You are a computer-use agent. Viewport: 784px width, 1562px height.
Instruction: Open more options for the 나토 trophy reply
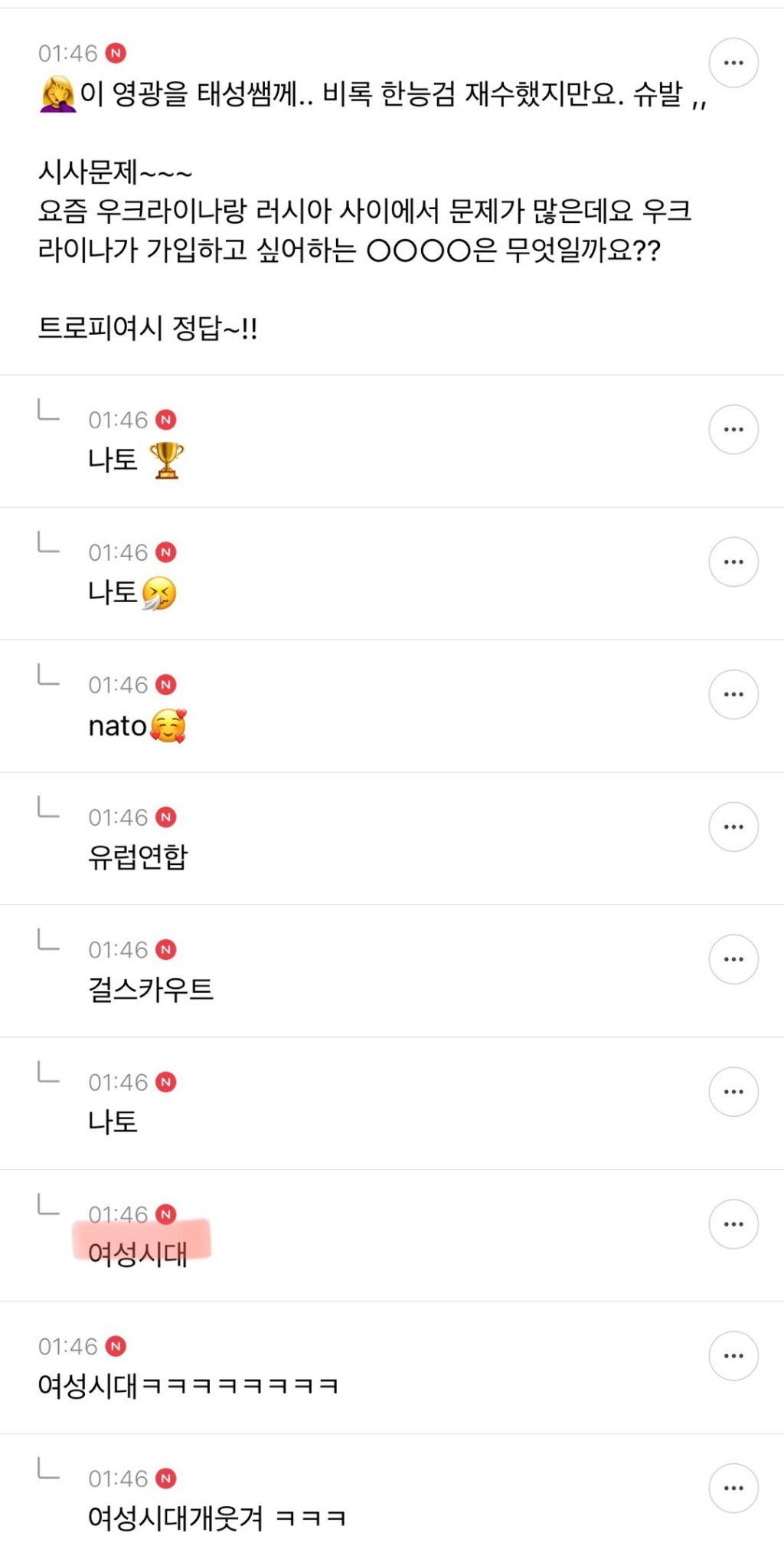point(733,429)
